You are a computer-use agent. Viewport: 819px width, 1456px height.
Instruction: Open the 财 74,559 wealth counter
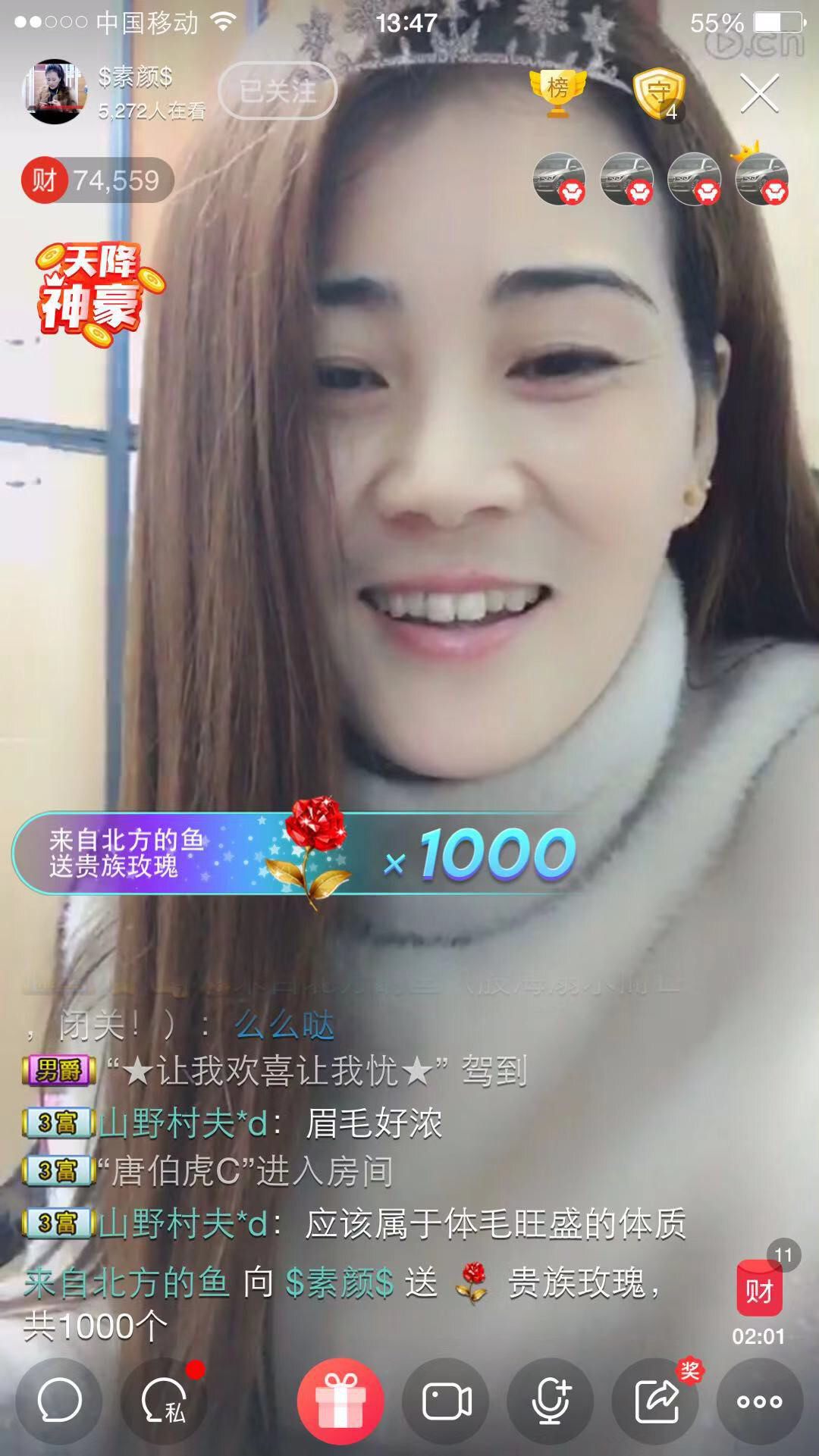97,180
